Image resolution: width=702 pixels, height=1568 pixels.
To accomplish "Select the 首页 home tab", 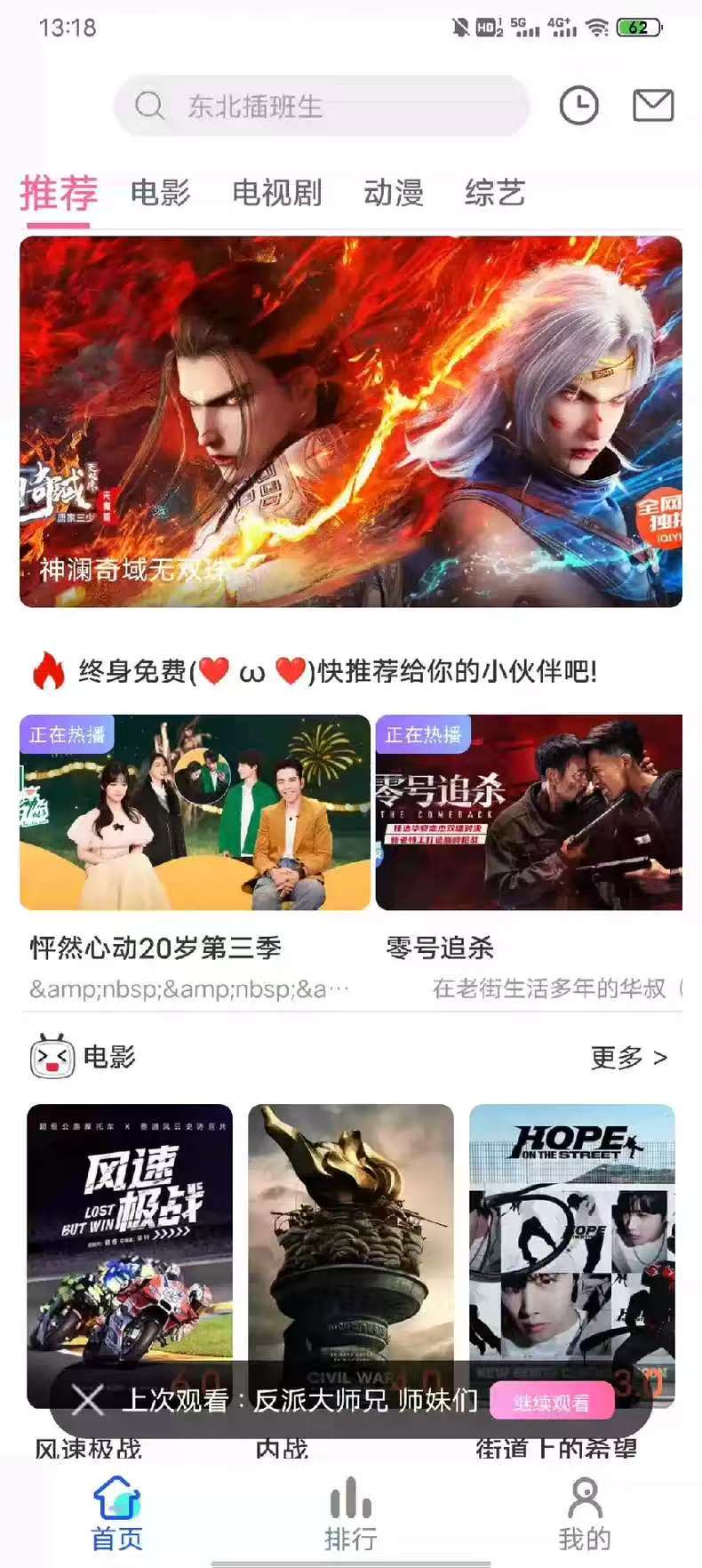I will [117, 1514].
